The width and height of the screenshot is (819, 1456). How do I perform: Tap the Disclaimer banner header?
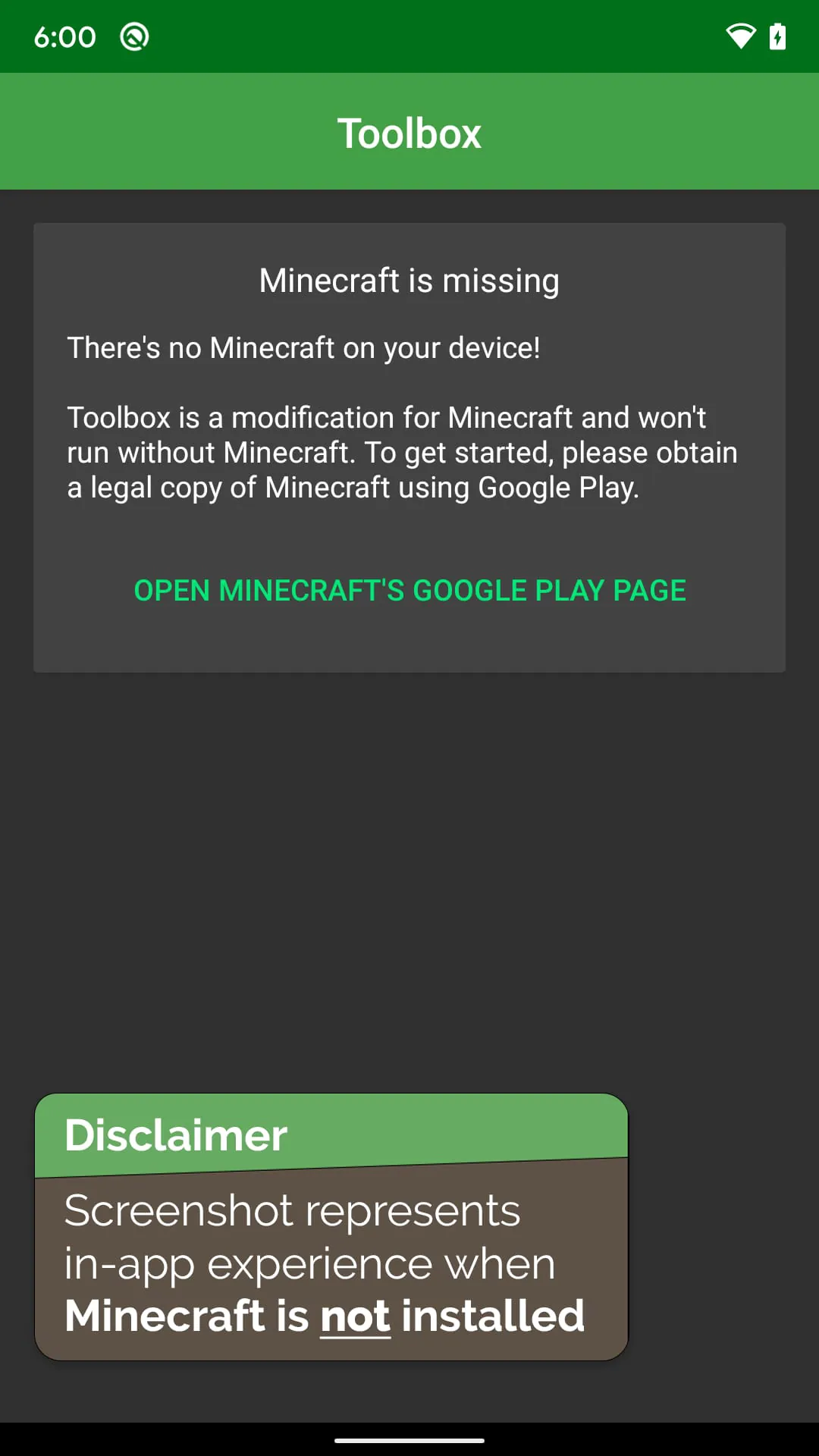point(176,1134)
